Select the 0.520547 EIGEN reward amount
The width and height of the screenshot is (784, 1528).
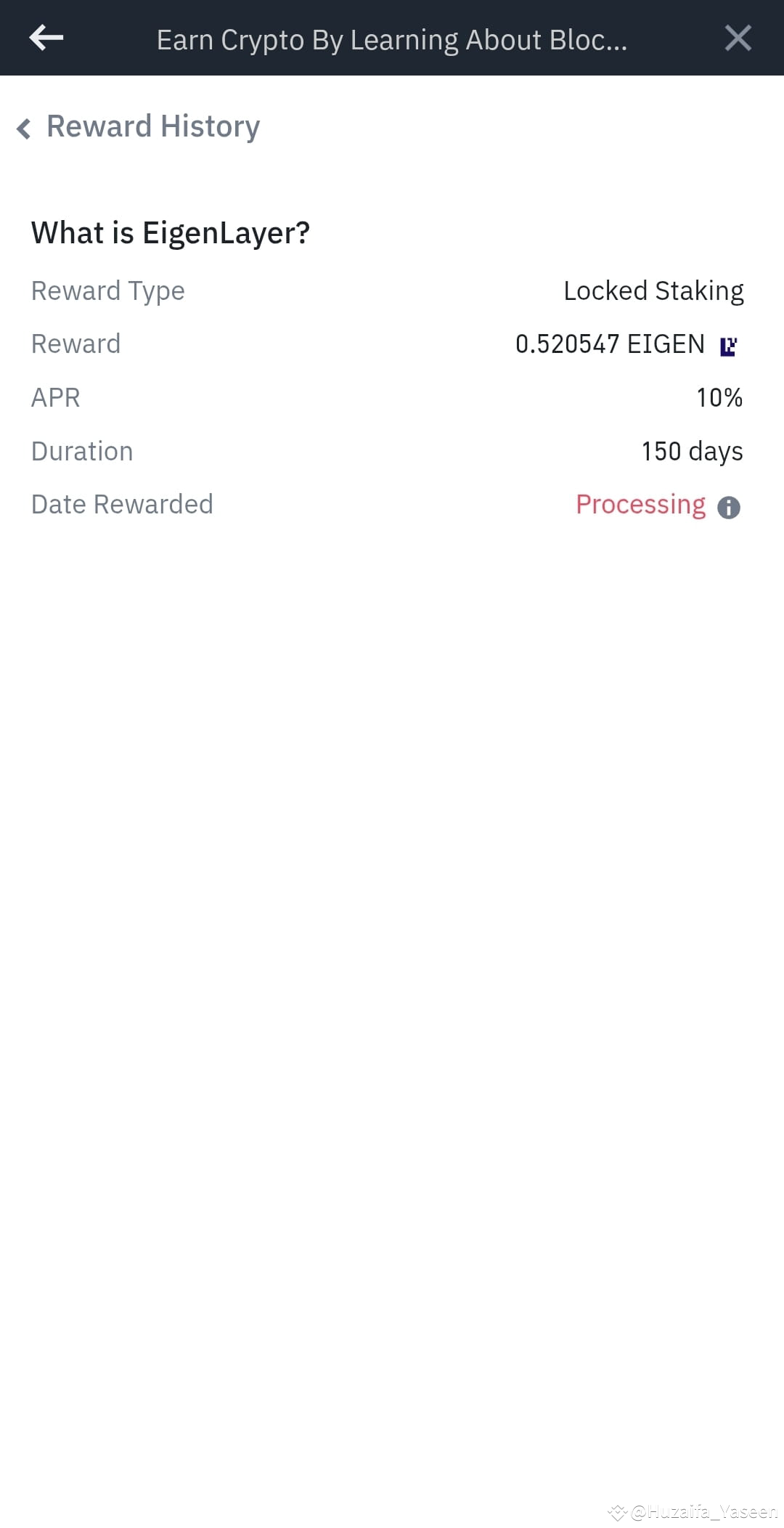[x=610, y=344]
